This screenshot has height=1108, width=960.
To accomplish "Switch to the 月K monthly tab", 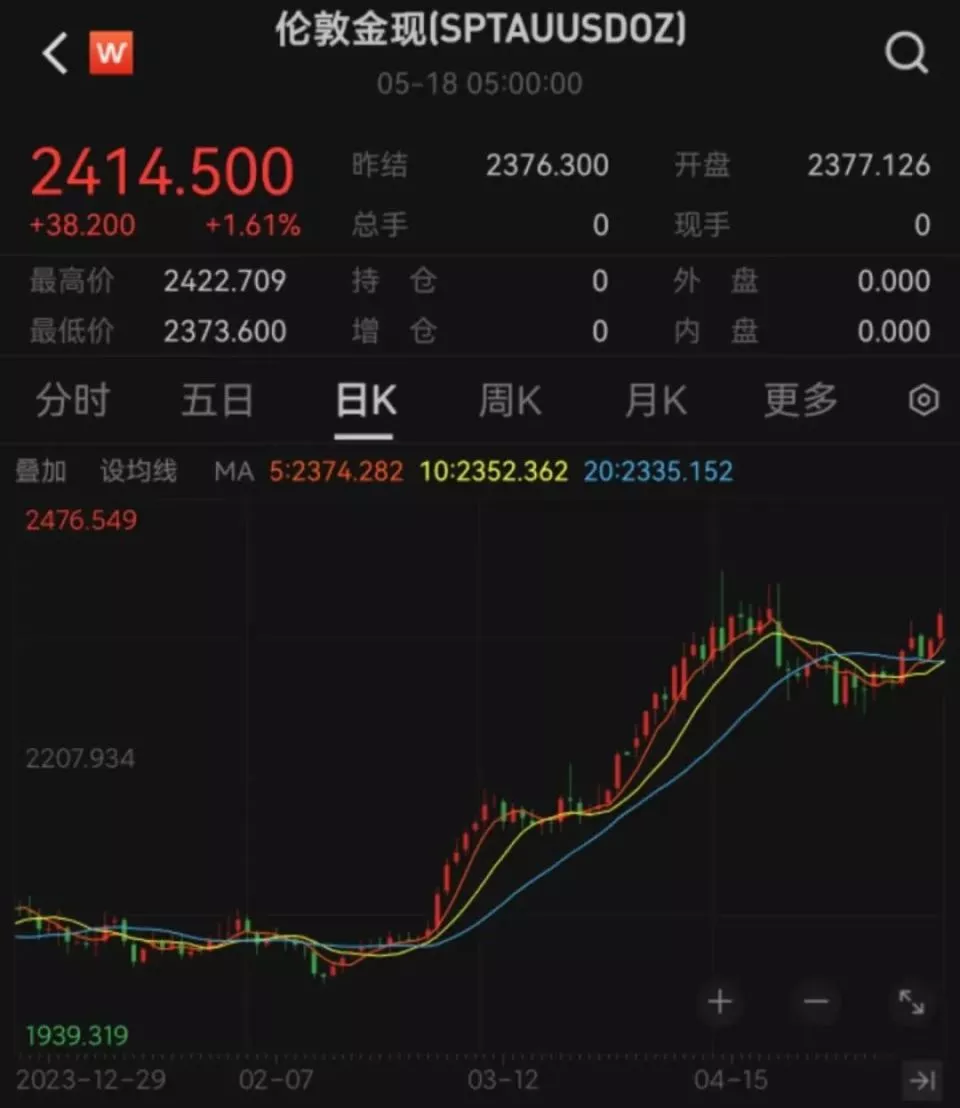I will (655, 399).
